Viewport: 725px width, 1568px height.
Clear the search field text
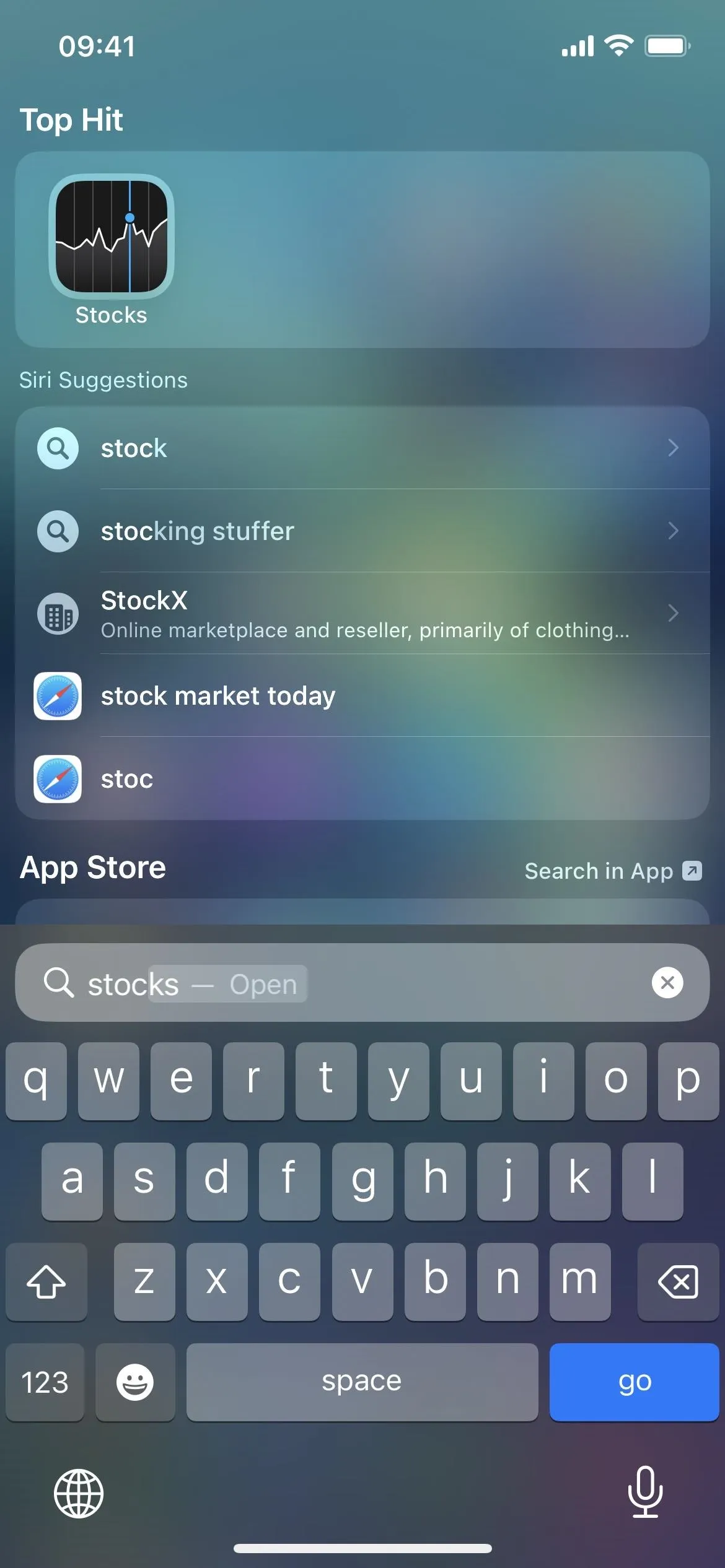(667, 982)
